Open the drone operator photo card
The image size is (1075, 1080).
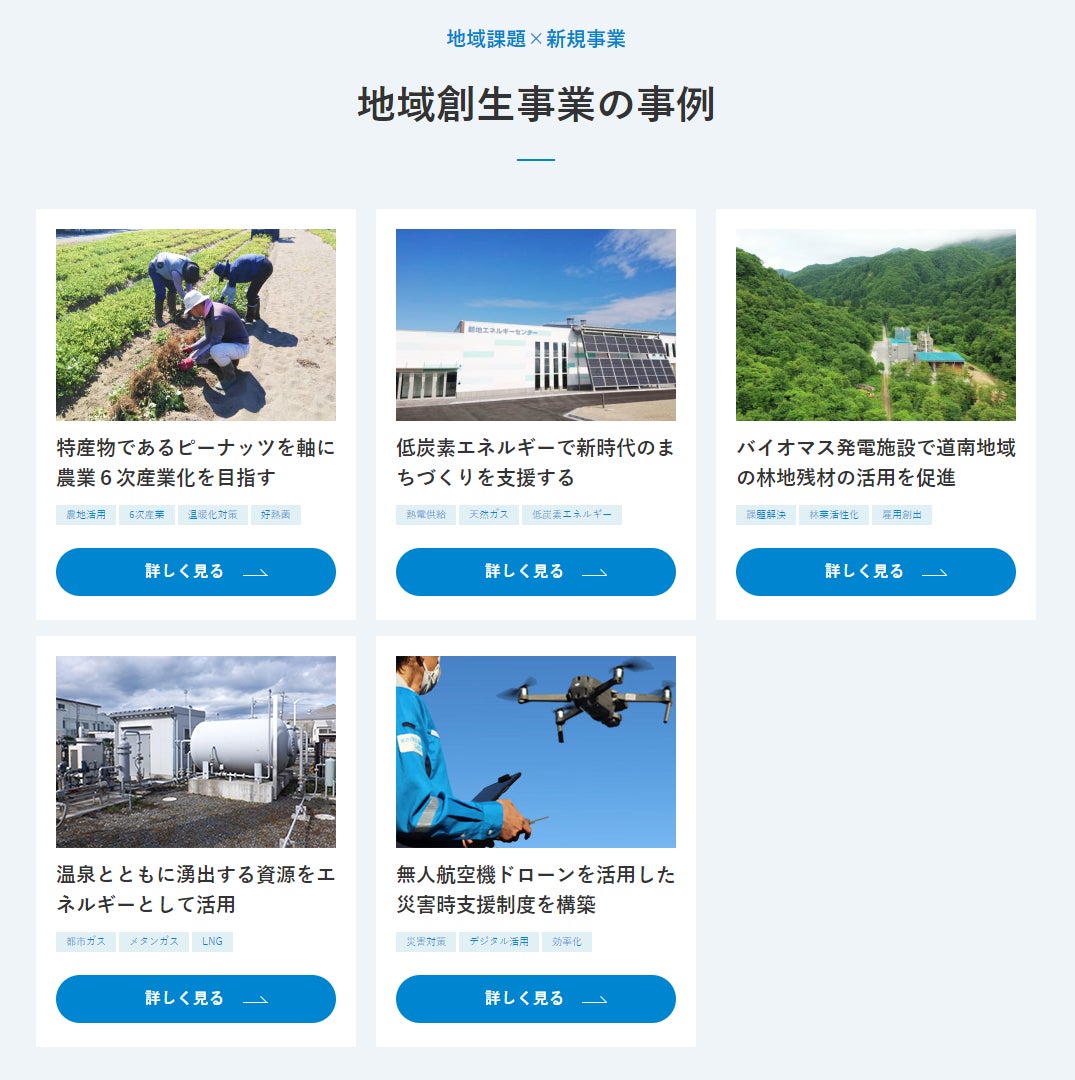(536, 752)
